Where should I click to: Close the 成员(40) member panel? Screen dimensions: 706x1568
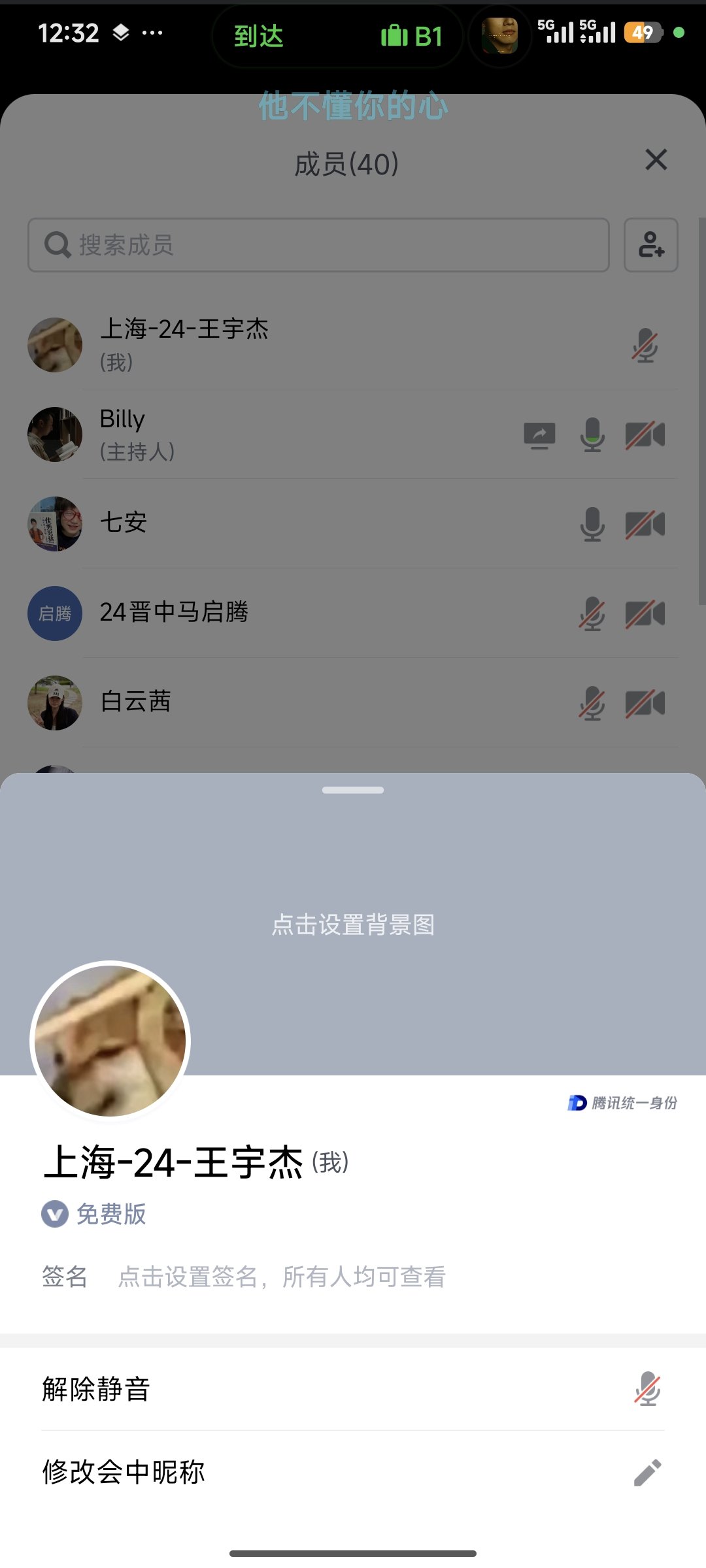point(656,160)
